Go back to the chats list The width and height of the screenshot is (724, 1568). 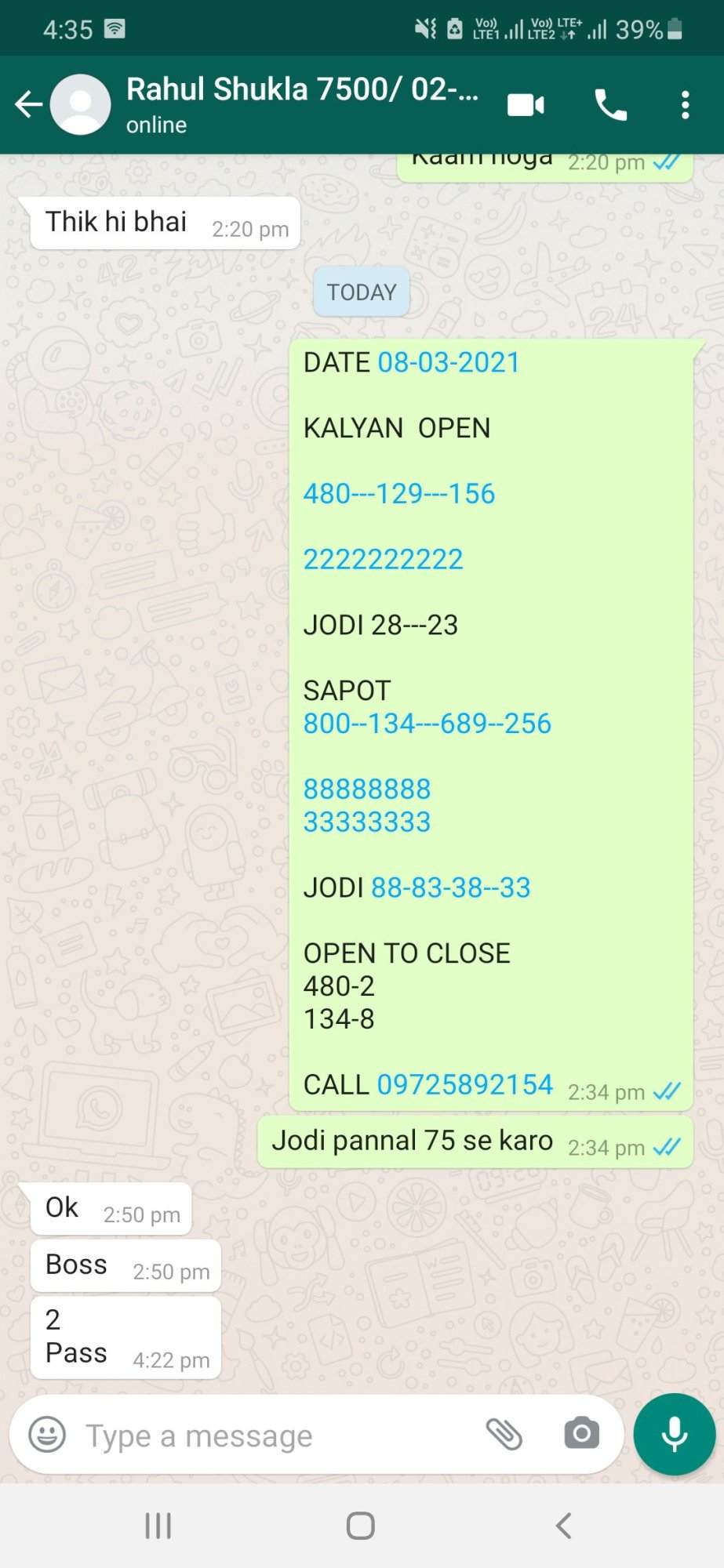pos(29,104)
